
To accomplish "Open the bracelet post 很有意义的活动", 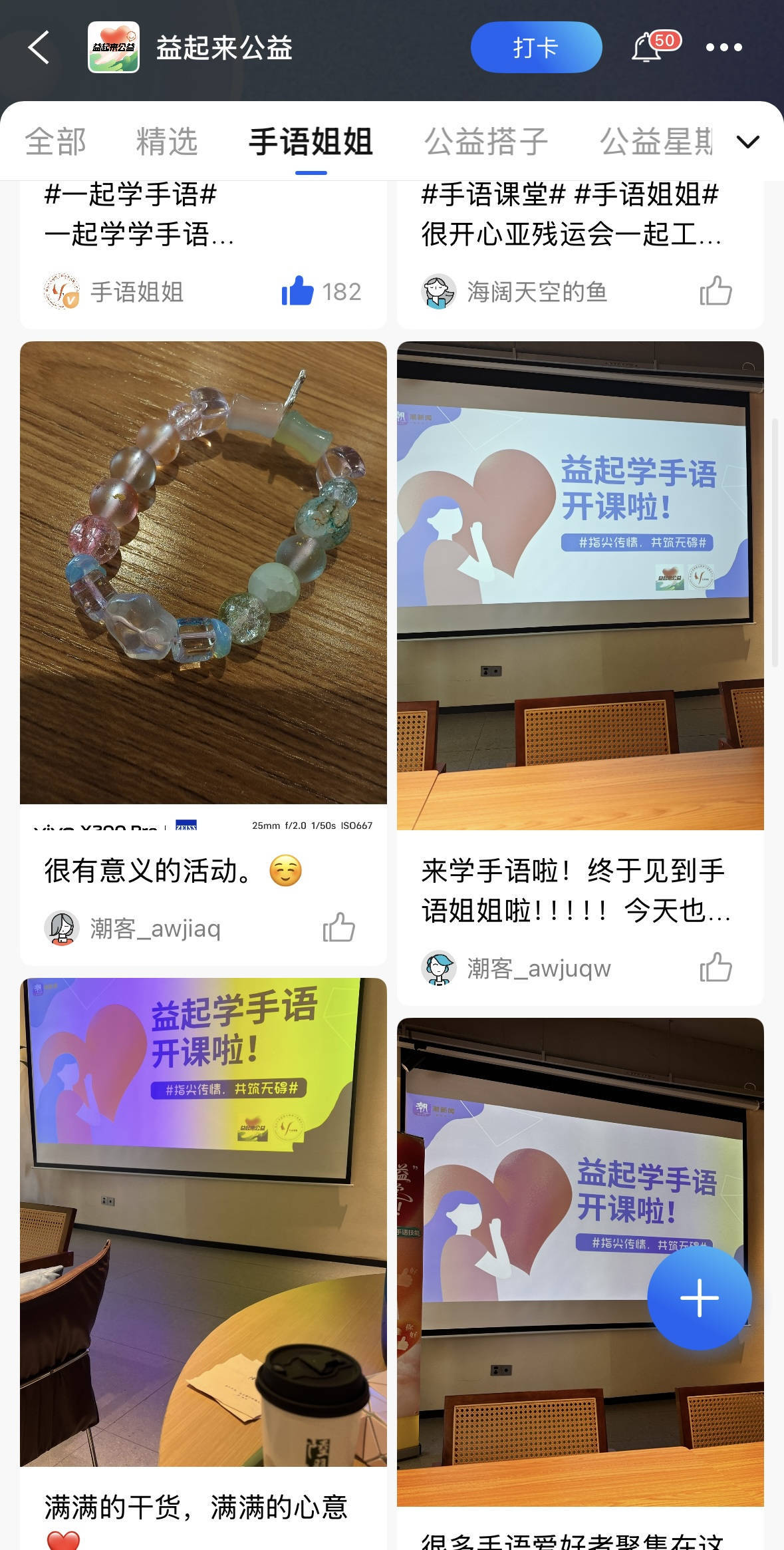I will pyautogui.click(x=203, y=572).
